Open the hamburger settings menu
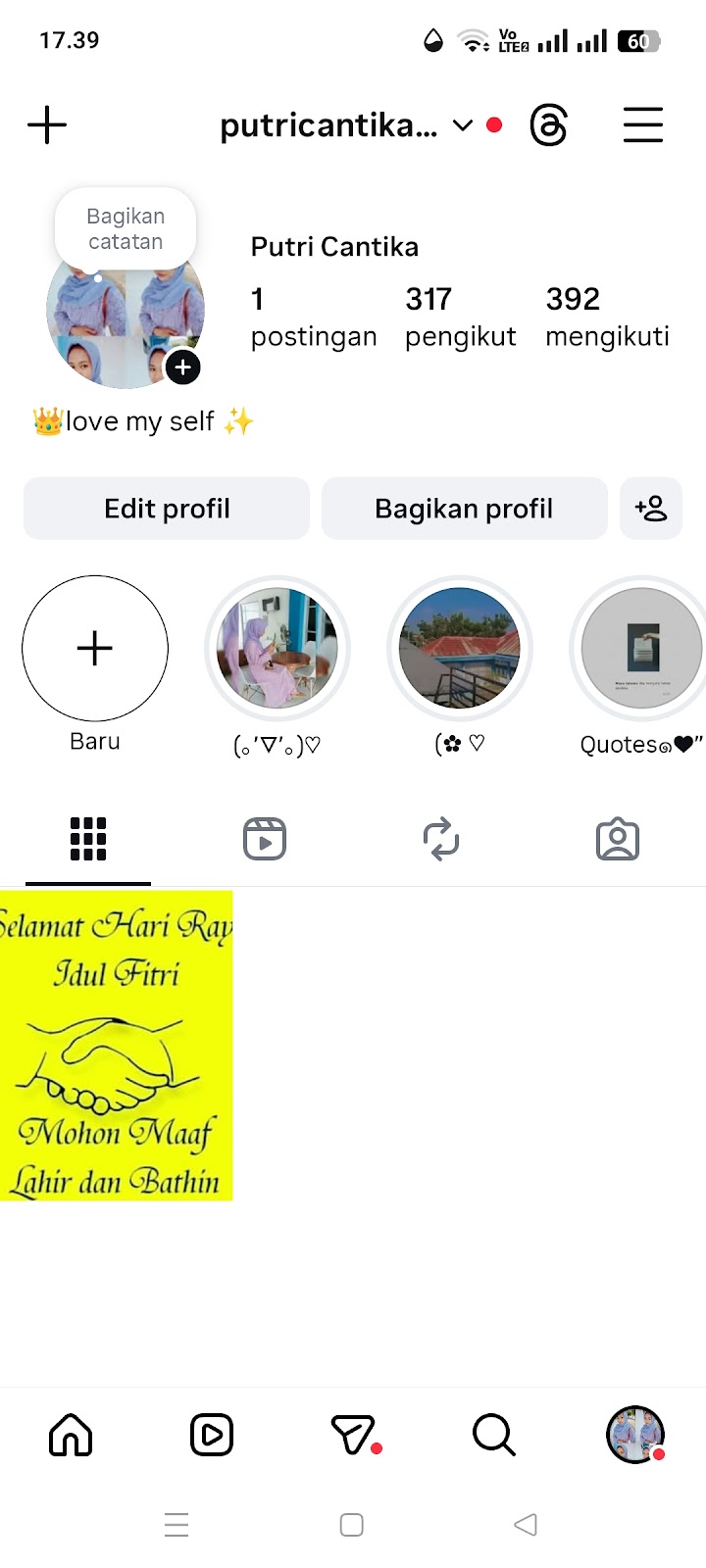This screenshot has height=1568, width=706. (643, 125)
